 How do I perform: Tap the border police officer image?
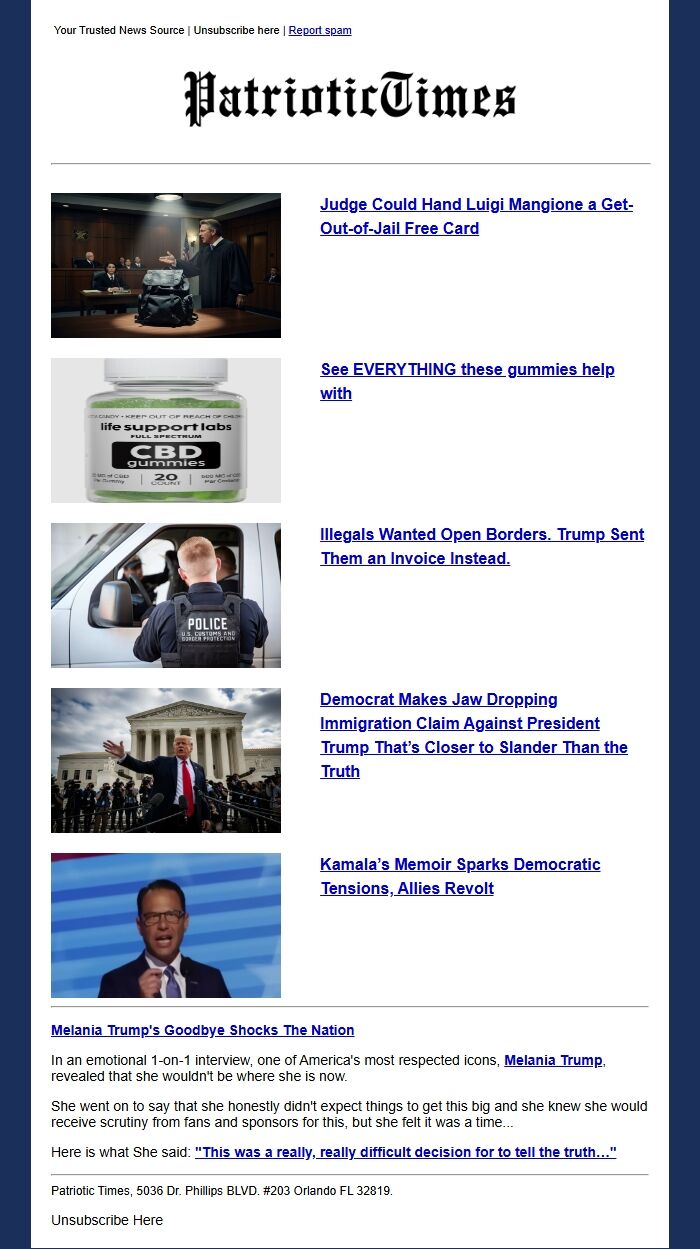tap(166, 595)
